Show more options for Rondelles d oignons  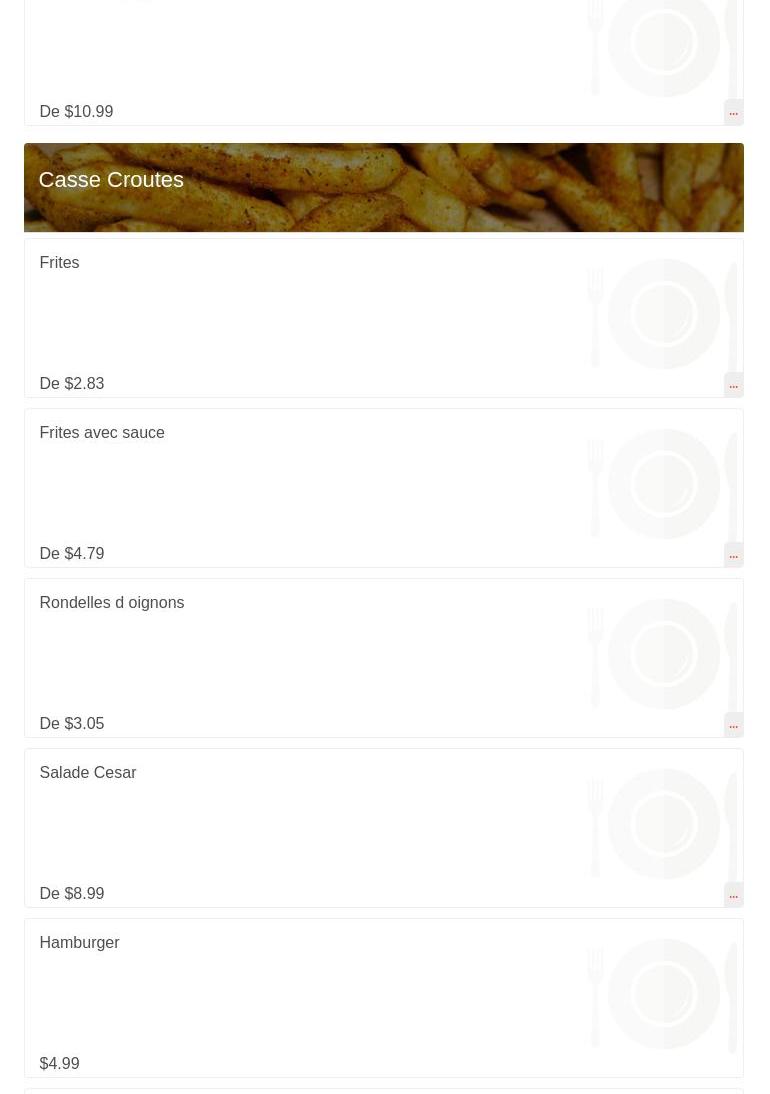pos(733,724)
